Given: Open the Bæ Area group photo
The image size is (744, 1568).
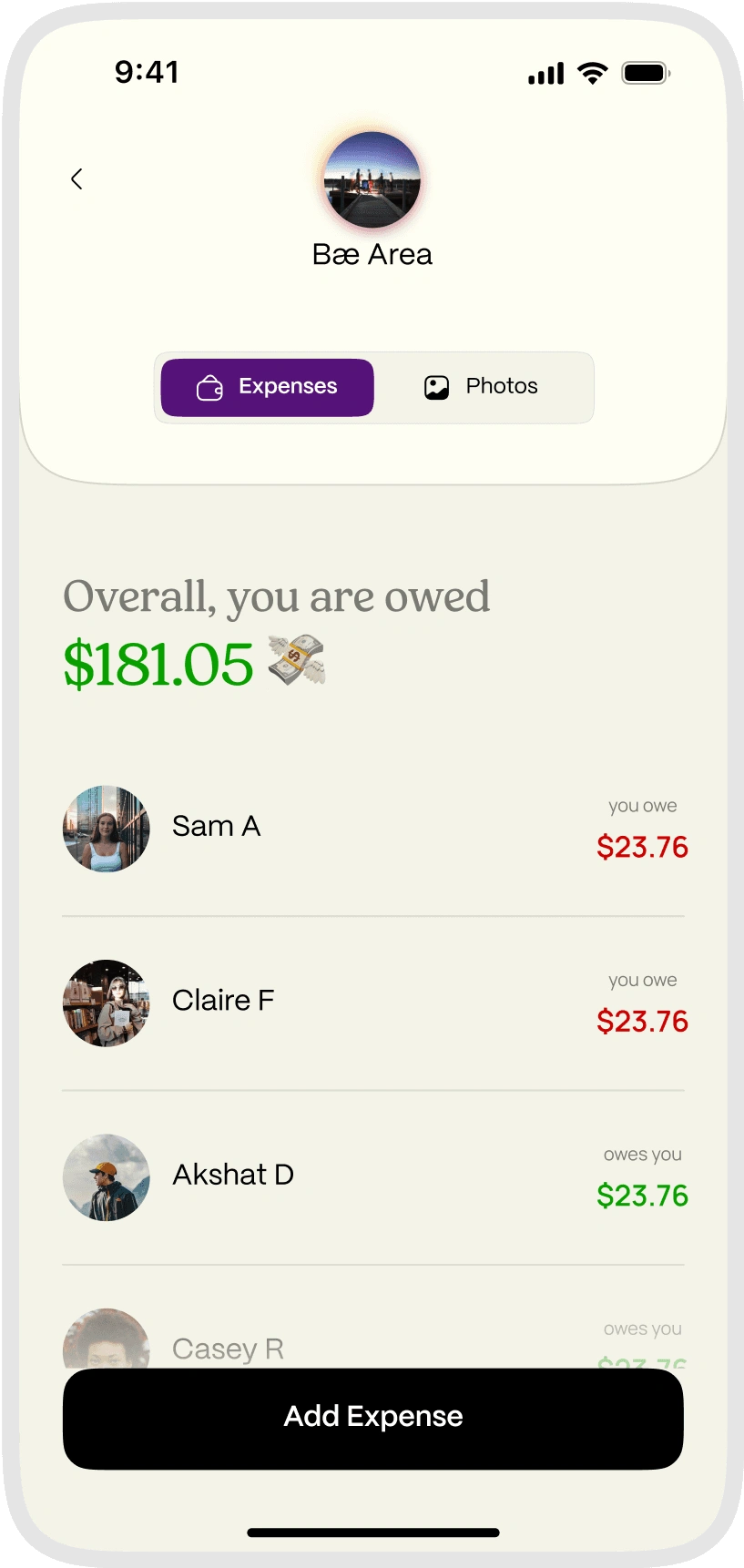Looking at the screenshot, I should click(372, 180).
